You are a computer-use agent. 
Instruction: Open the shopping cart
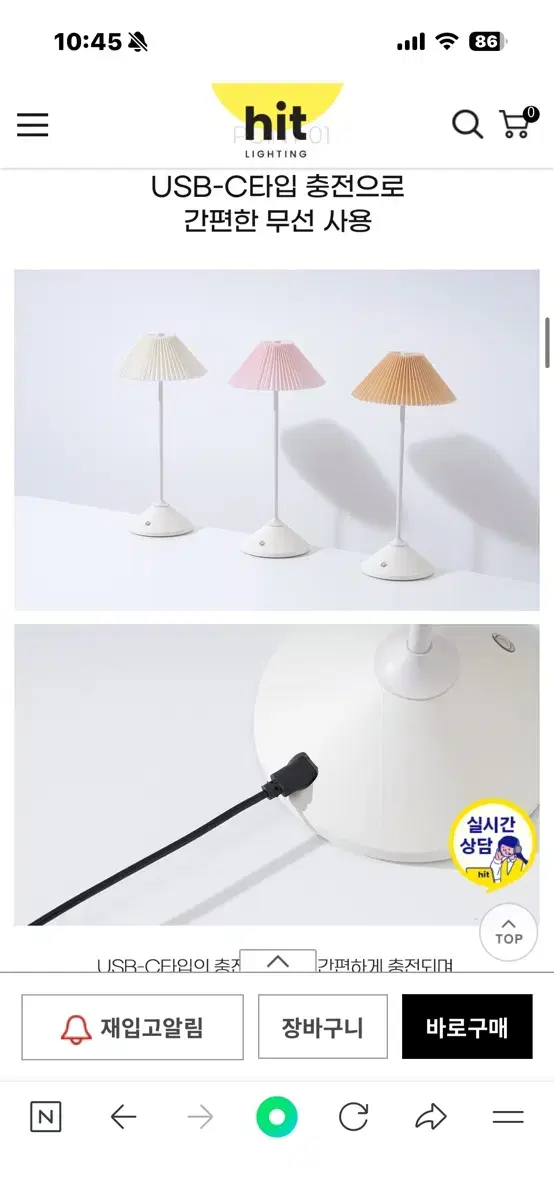pos(517,123)
